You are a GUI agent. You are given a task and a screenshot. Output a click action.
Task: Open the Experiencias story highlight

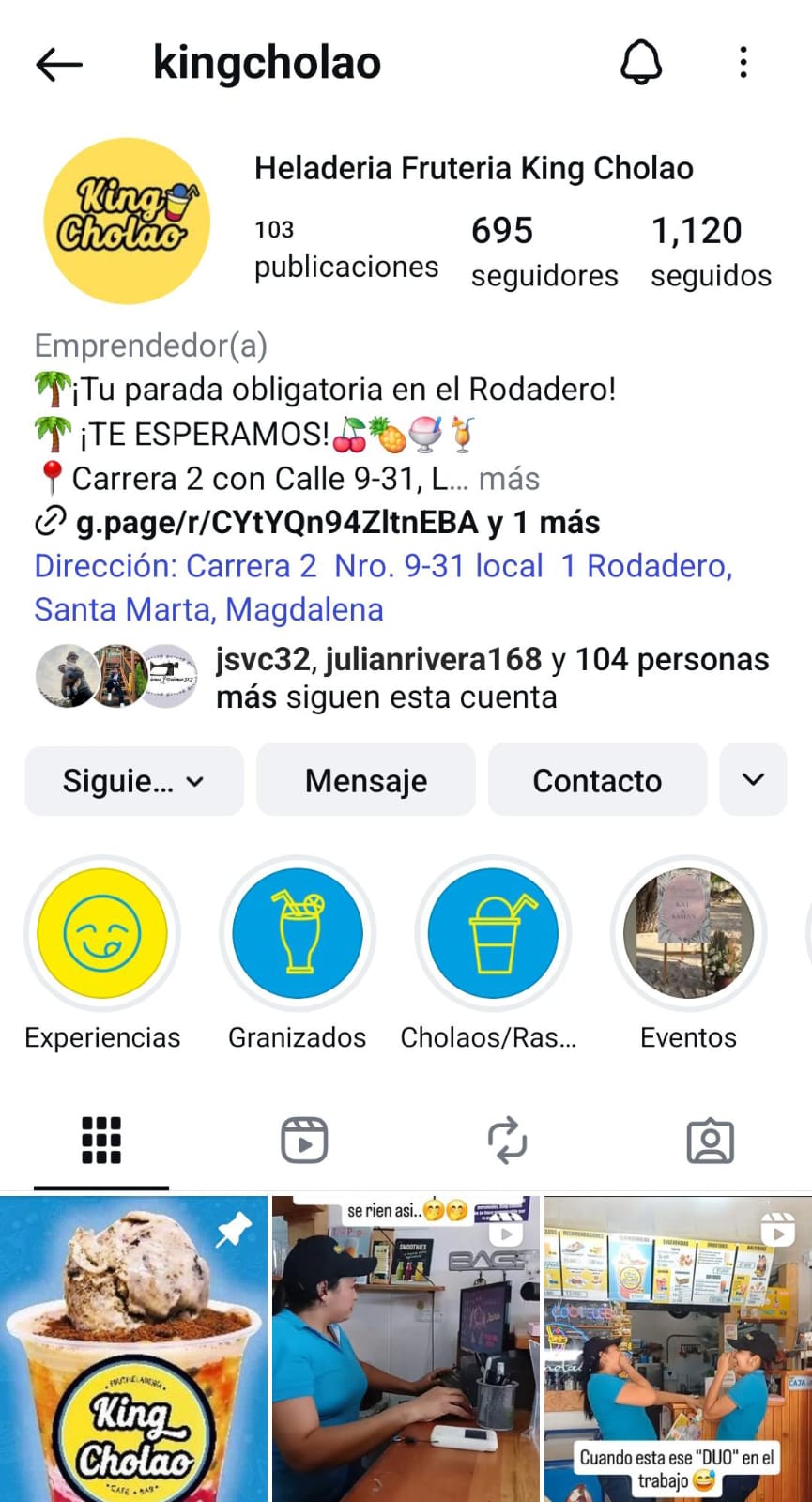pyautogui.click(x=102, y=934)
